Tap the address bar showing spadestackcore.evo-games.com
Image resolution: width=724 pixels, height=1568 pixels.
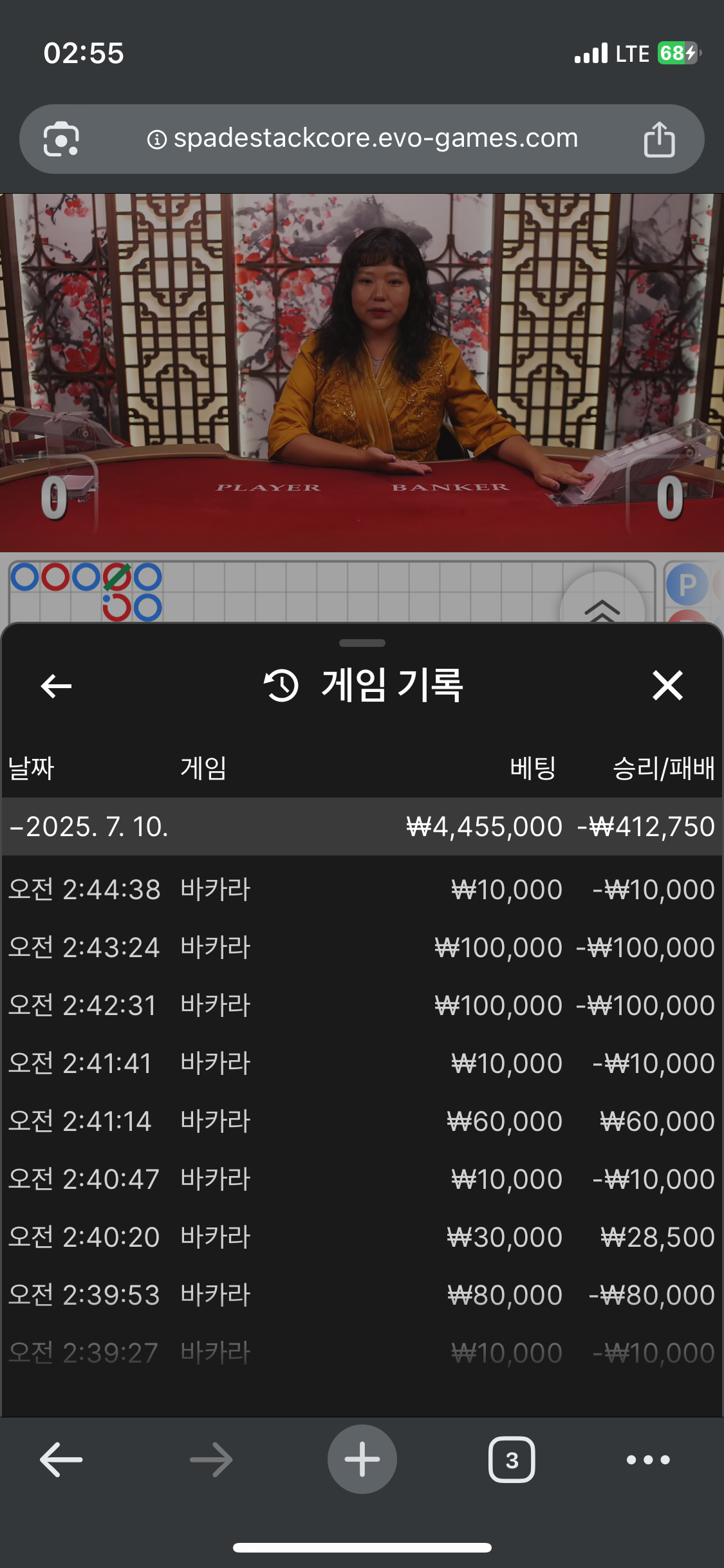(x=375, y=138)
